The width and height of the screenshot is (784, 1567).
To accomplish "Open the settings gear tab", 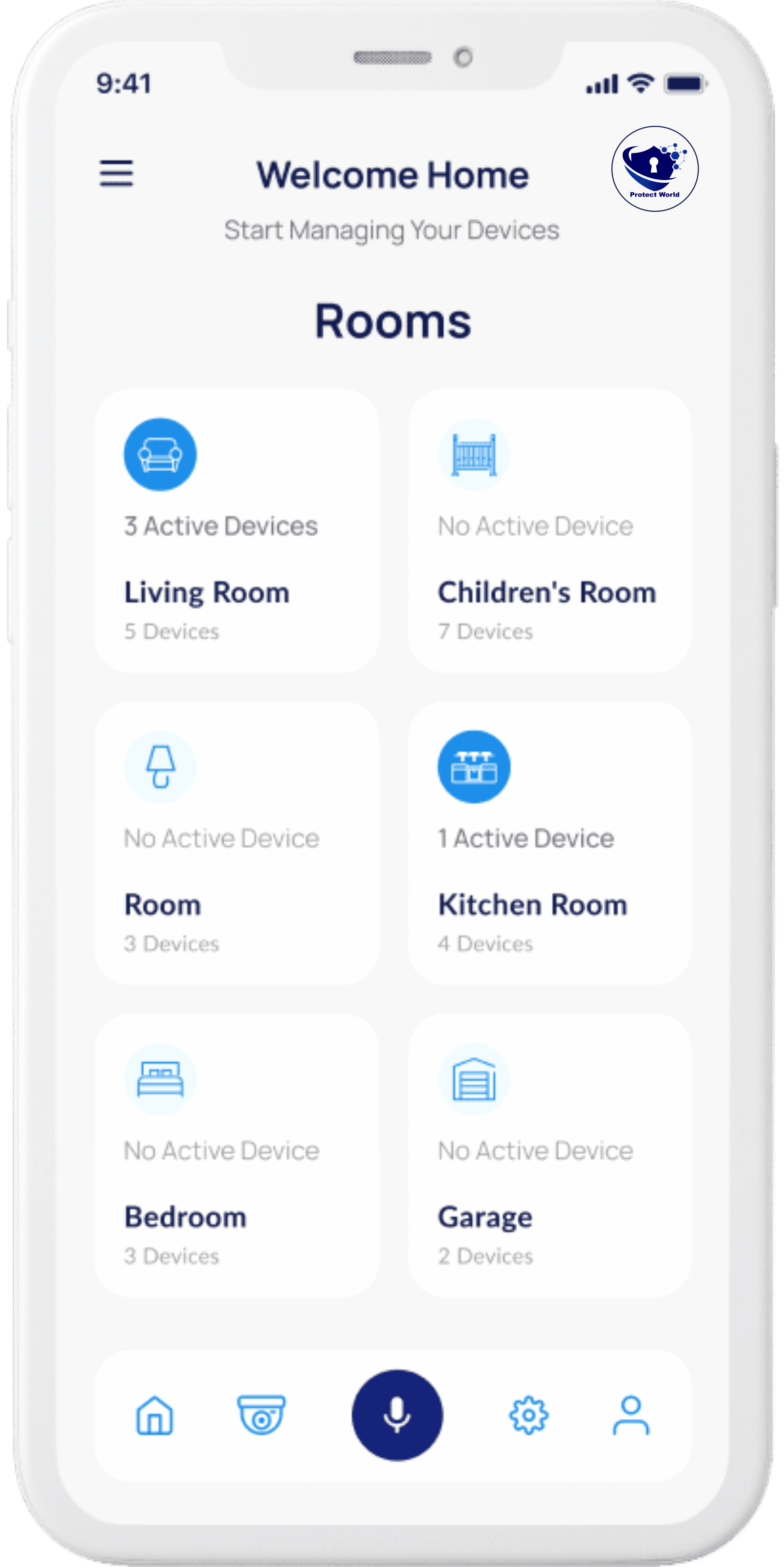I will tap(528, 1415).
